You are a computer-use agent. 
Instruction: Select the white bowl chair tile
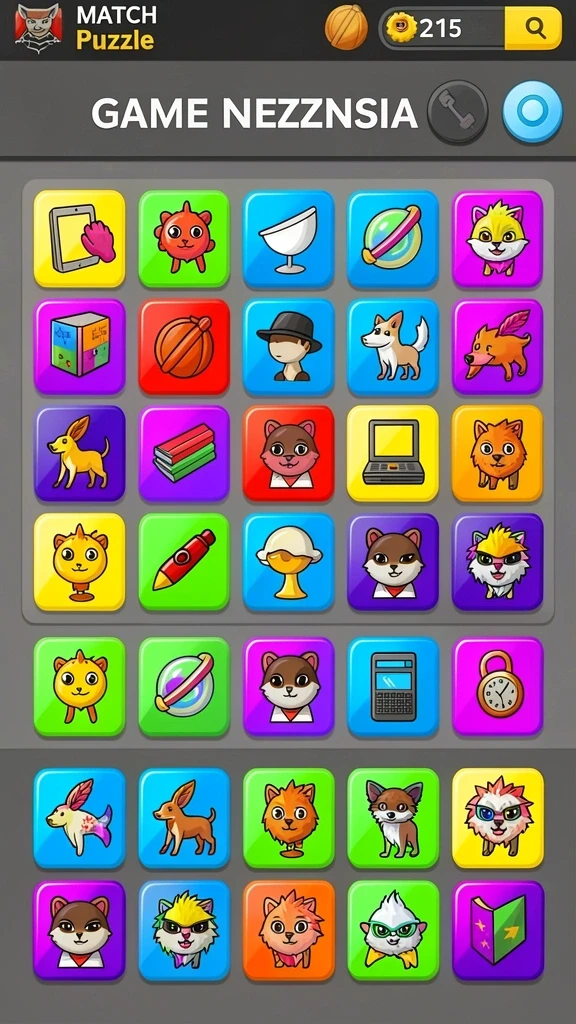(289, 239)
